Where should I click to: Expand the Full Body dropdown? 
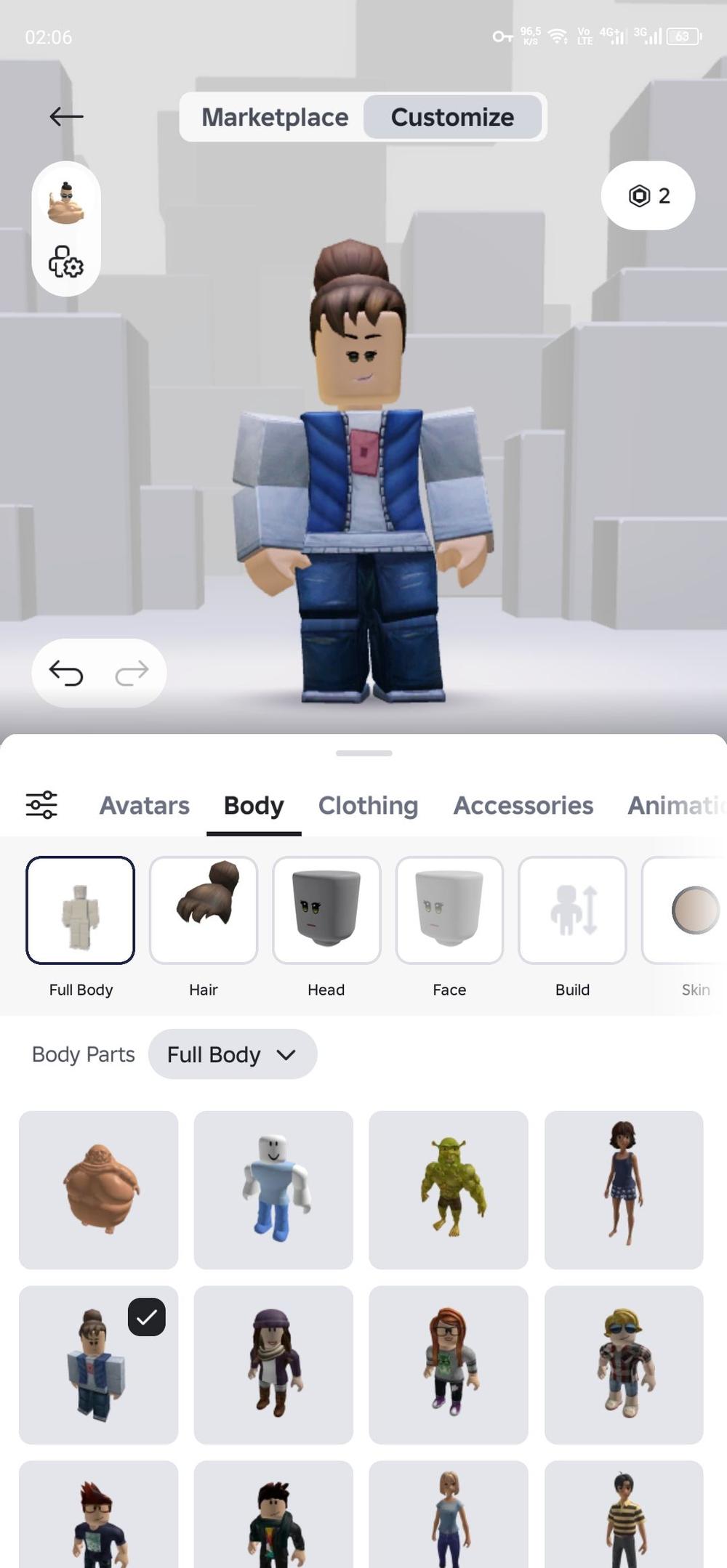coord(233,1054)
